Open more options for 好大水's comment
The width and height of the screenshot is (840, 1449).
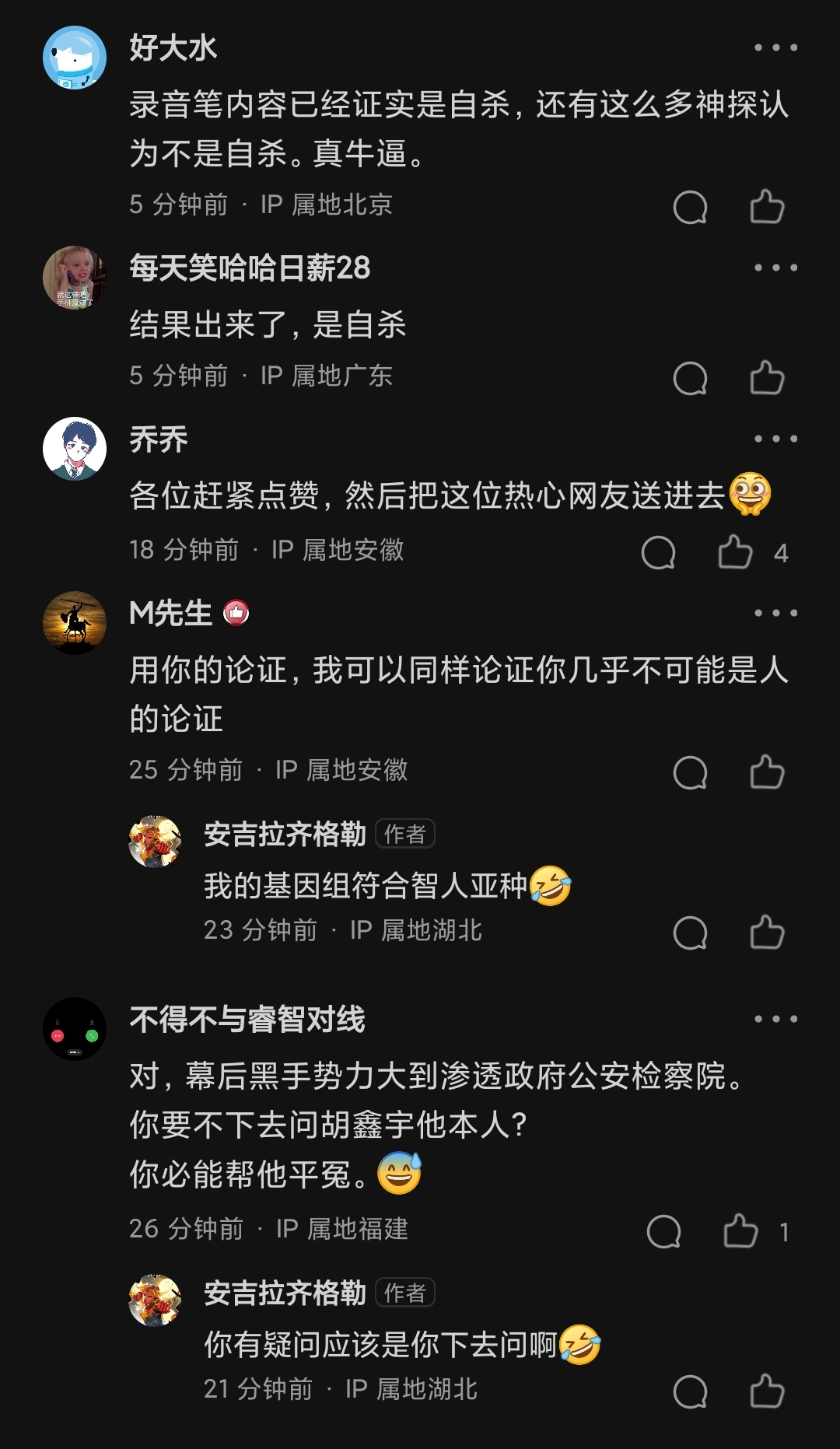pos(775,47)
